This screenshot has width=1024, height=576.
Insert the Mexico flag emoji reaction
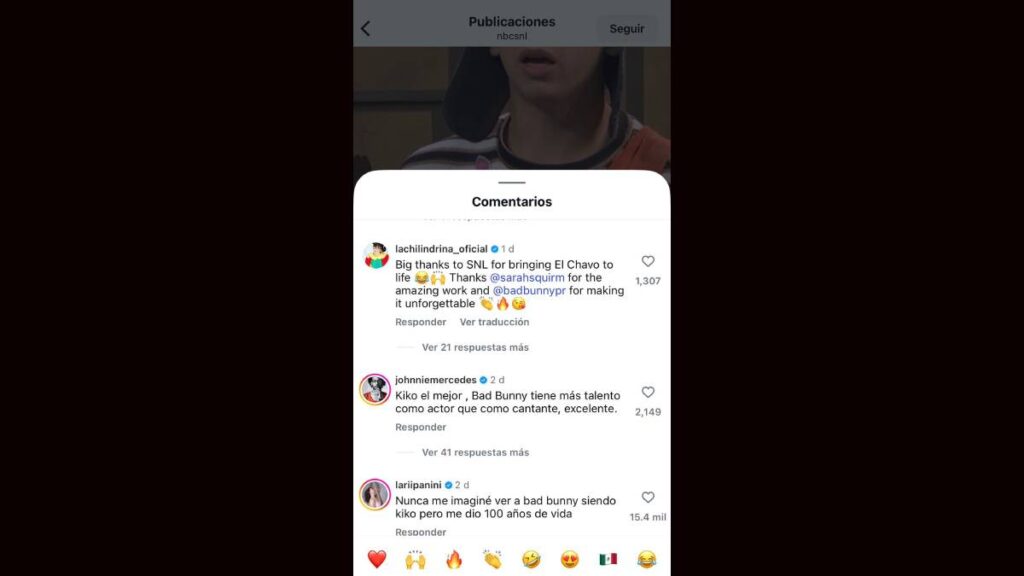[608, 559]
